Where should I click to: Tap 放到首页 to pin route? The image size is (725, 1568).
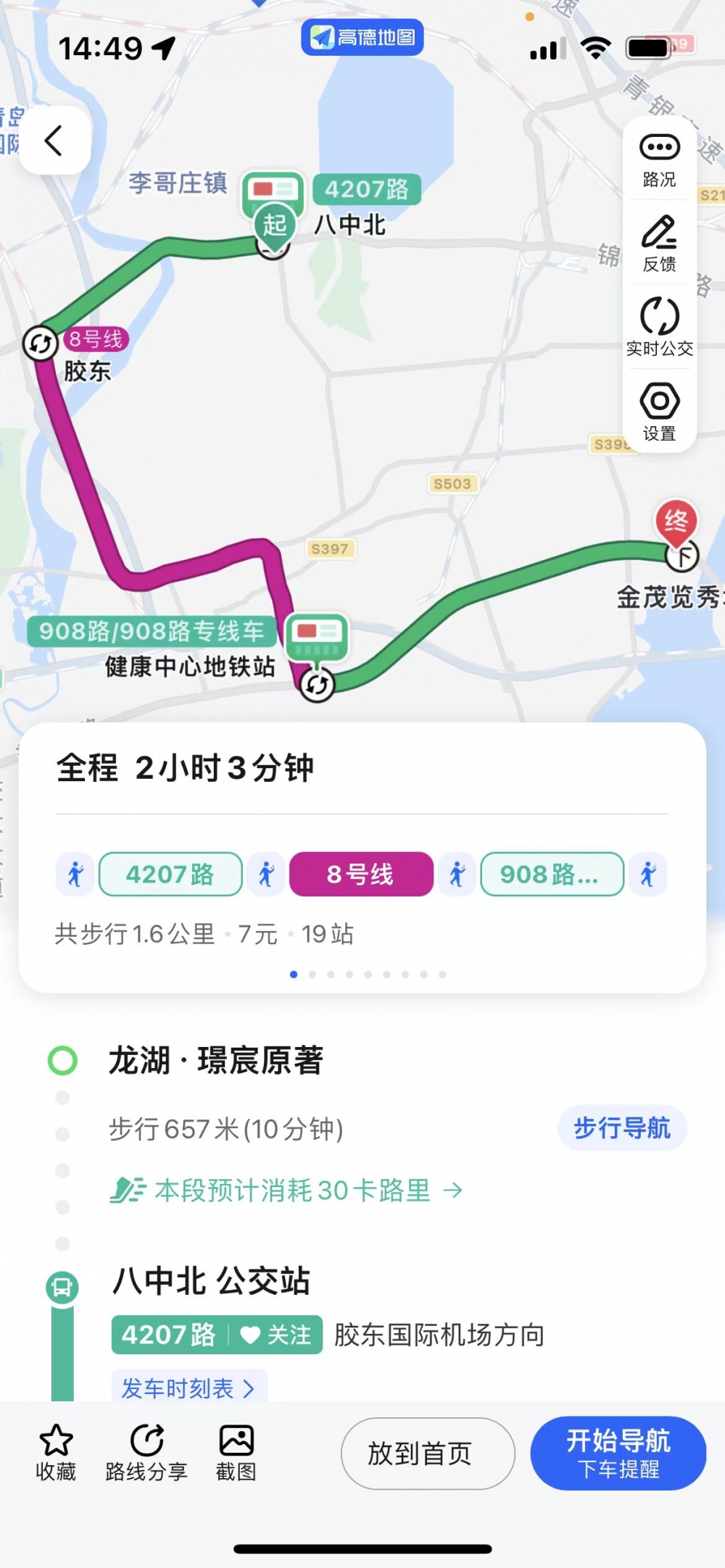point(428,1454)
